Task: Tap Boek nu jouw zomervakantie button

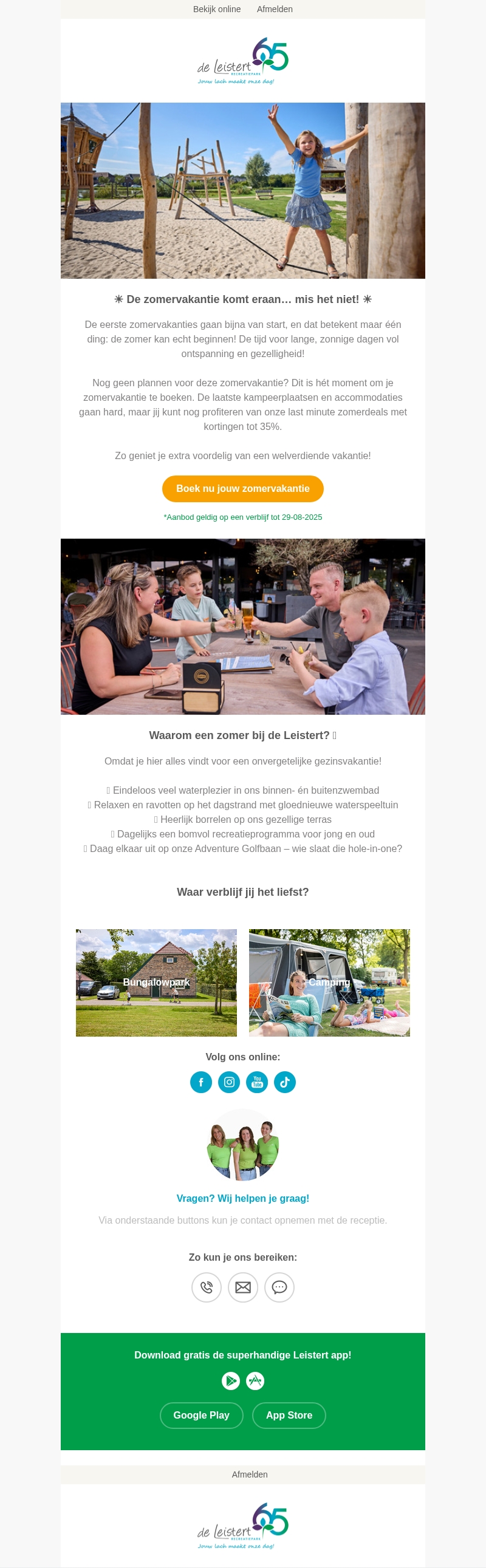Action: coord(242,489)
